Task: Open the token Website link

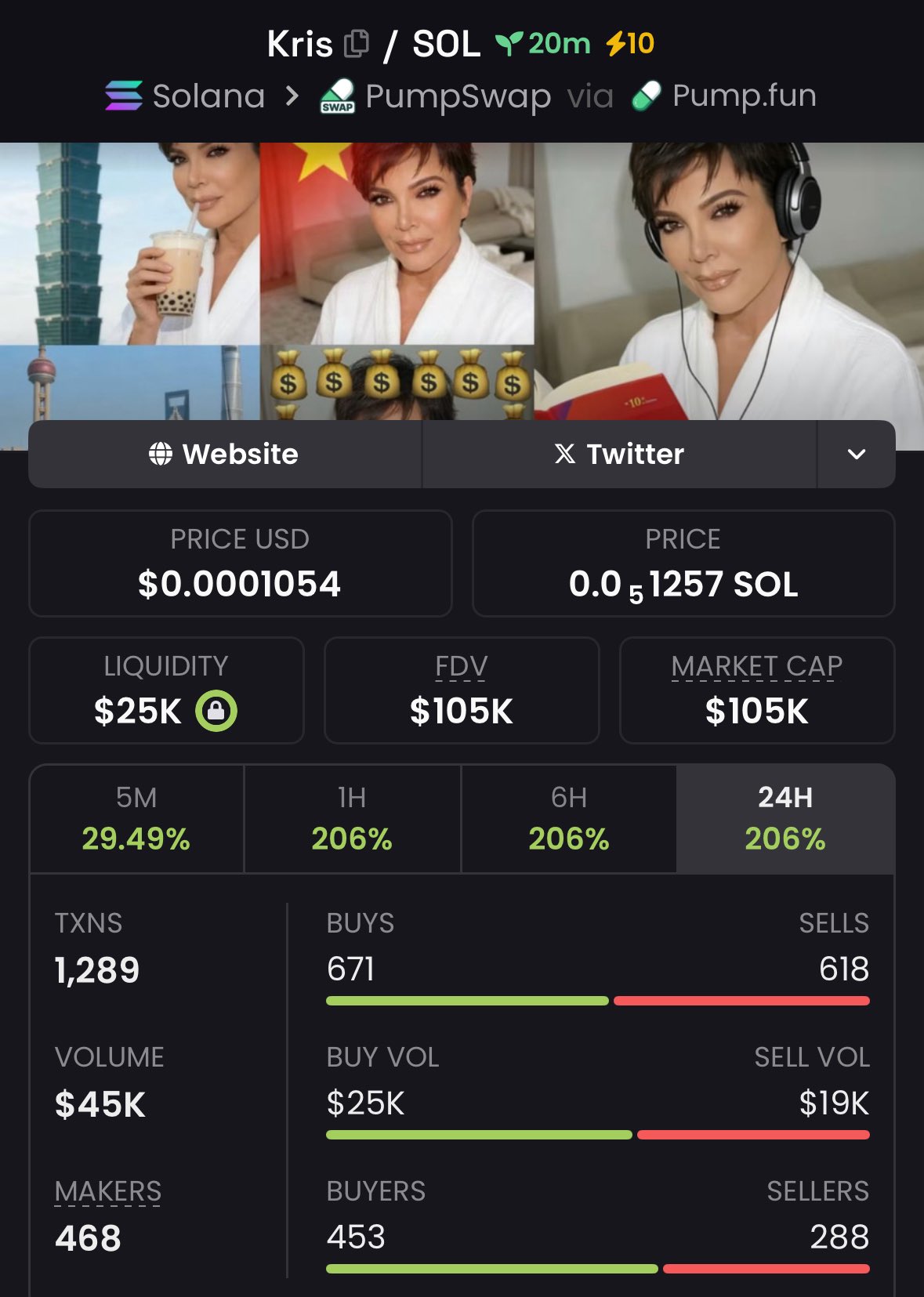Action: [225, 454]
